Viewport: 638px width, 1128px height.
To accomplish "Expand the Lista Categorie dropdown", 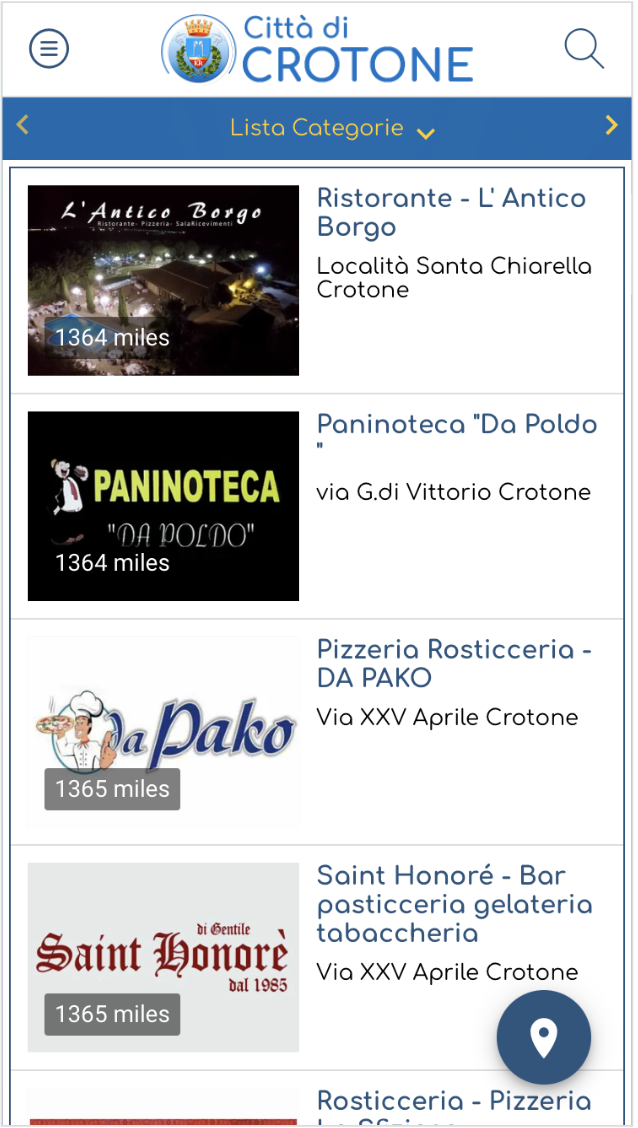I will [331, 129].
